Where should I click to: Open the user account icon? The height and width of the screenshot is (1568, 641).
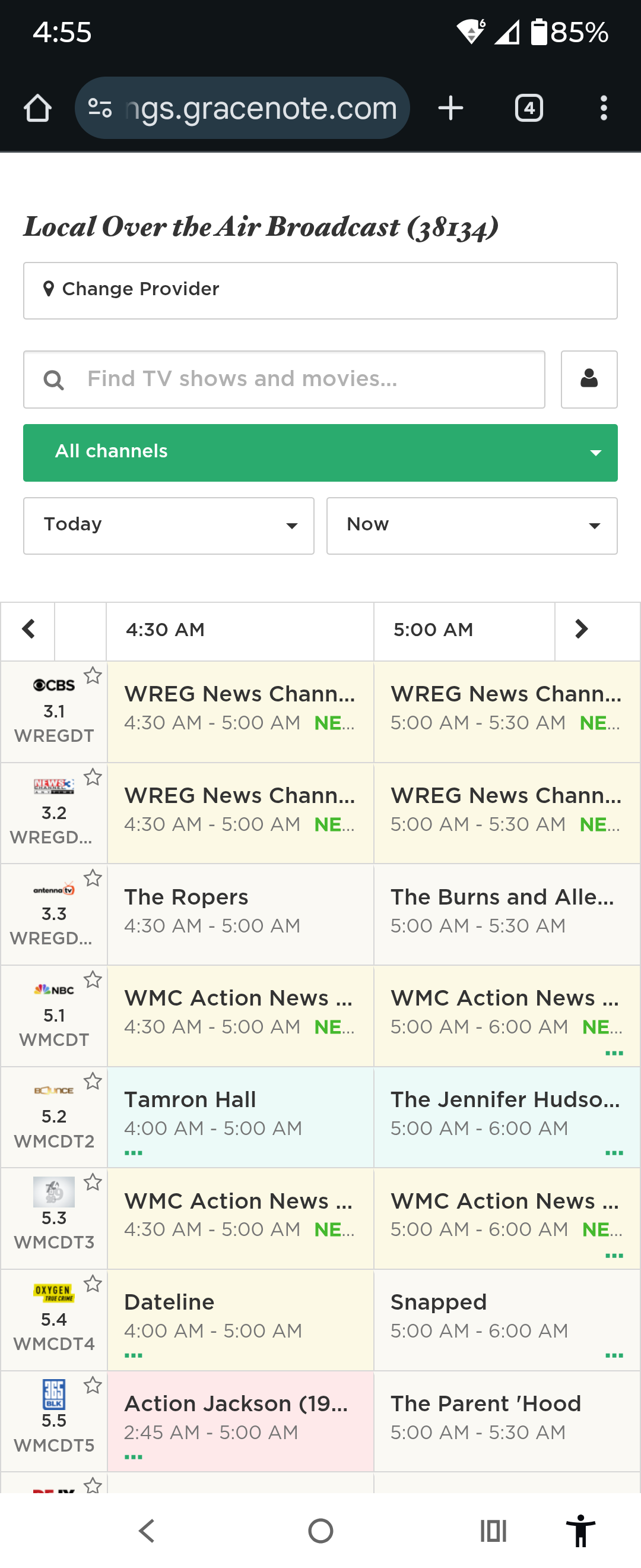588,379
